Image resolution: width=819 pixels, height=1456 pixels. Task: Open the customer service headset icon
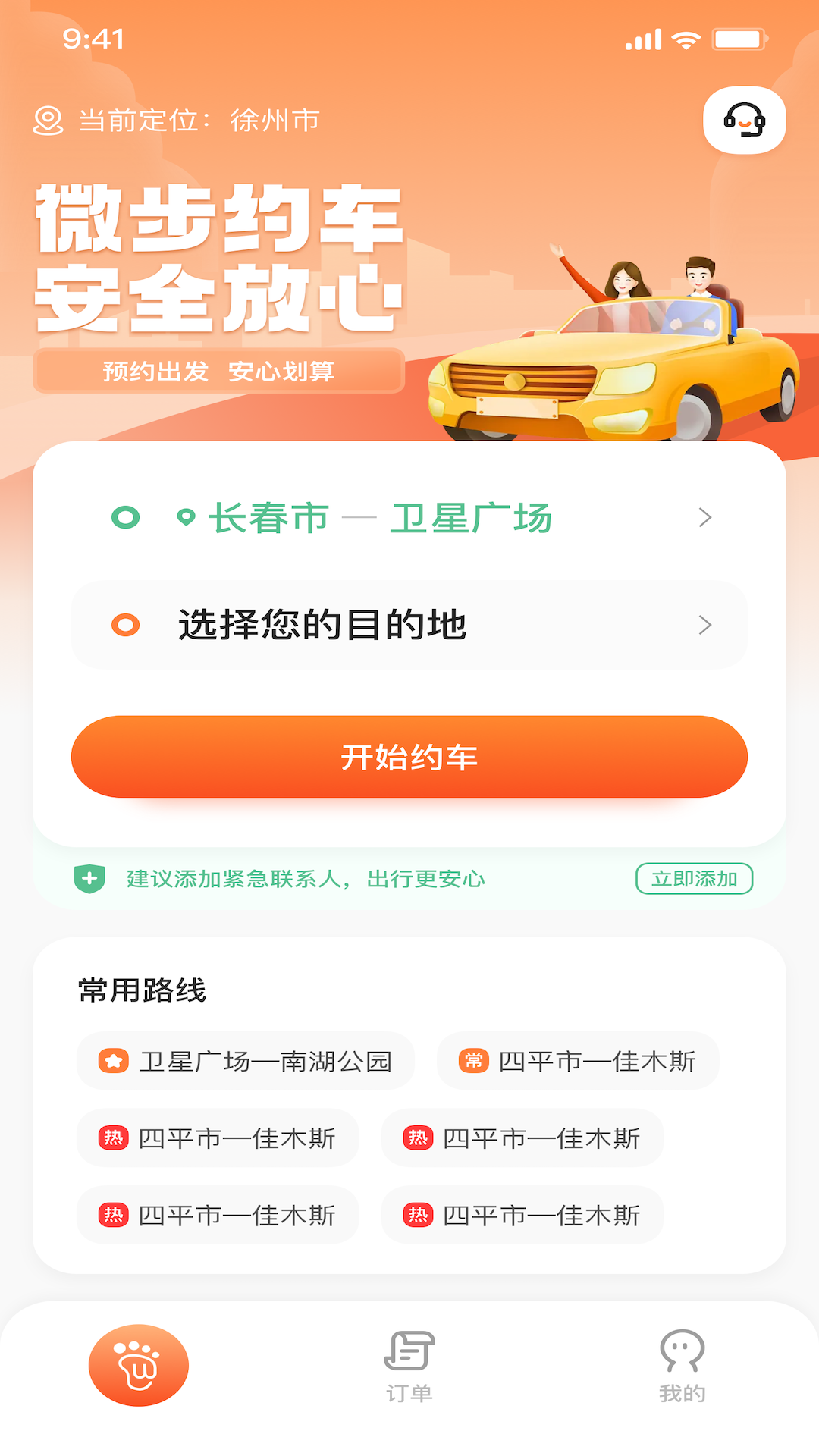pos(744,121)
